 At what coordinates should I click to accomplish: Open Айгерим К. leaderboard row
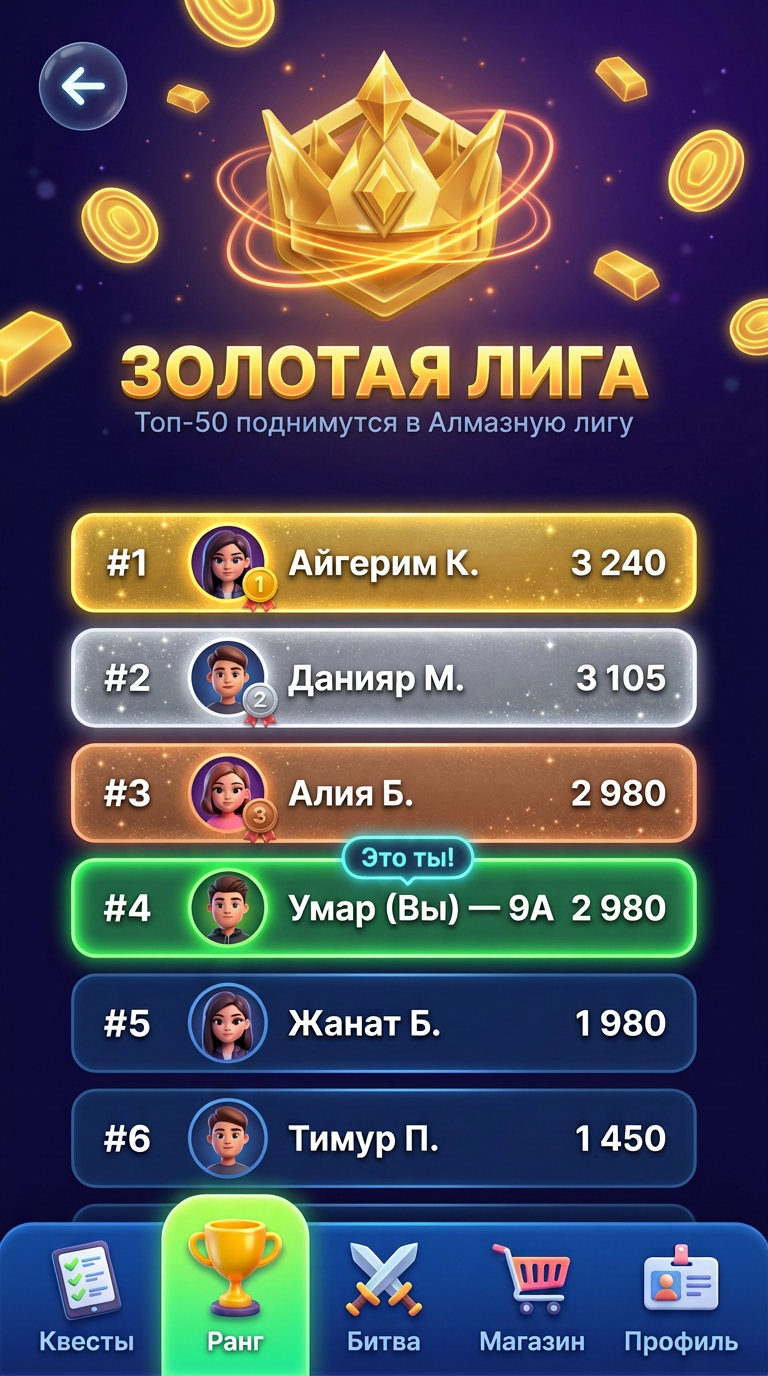pyautogui.click(x=384, y=563)
